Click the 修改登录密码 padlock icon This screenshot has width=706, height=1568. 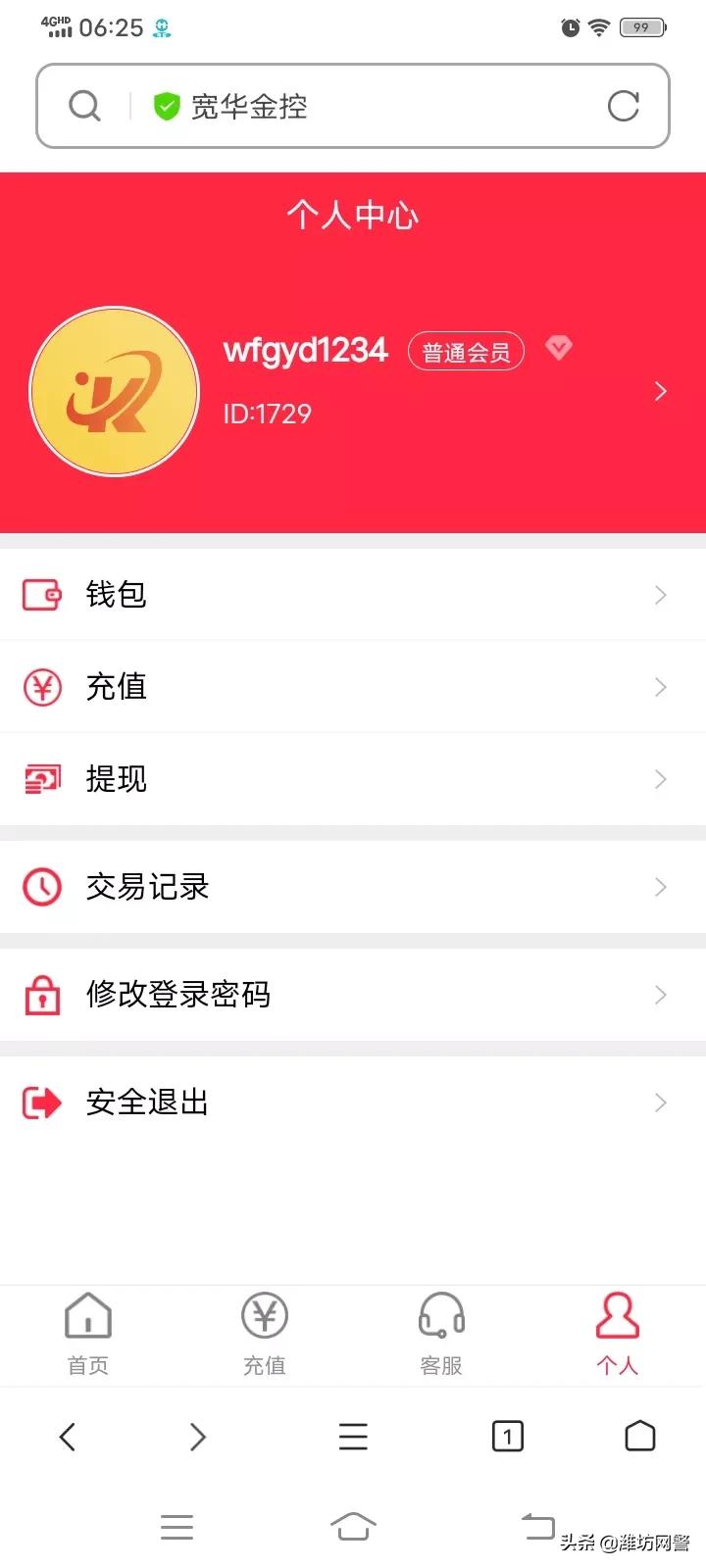coord(41,994)
